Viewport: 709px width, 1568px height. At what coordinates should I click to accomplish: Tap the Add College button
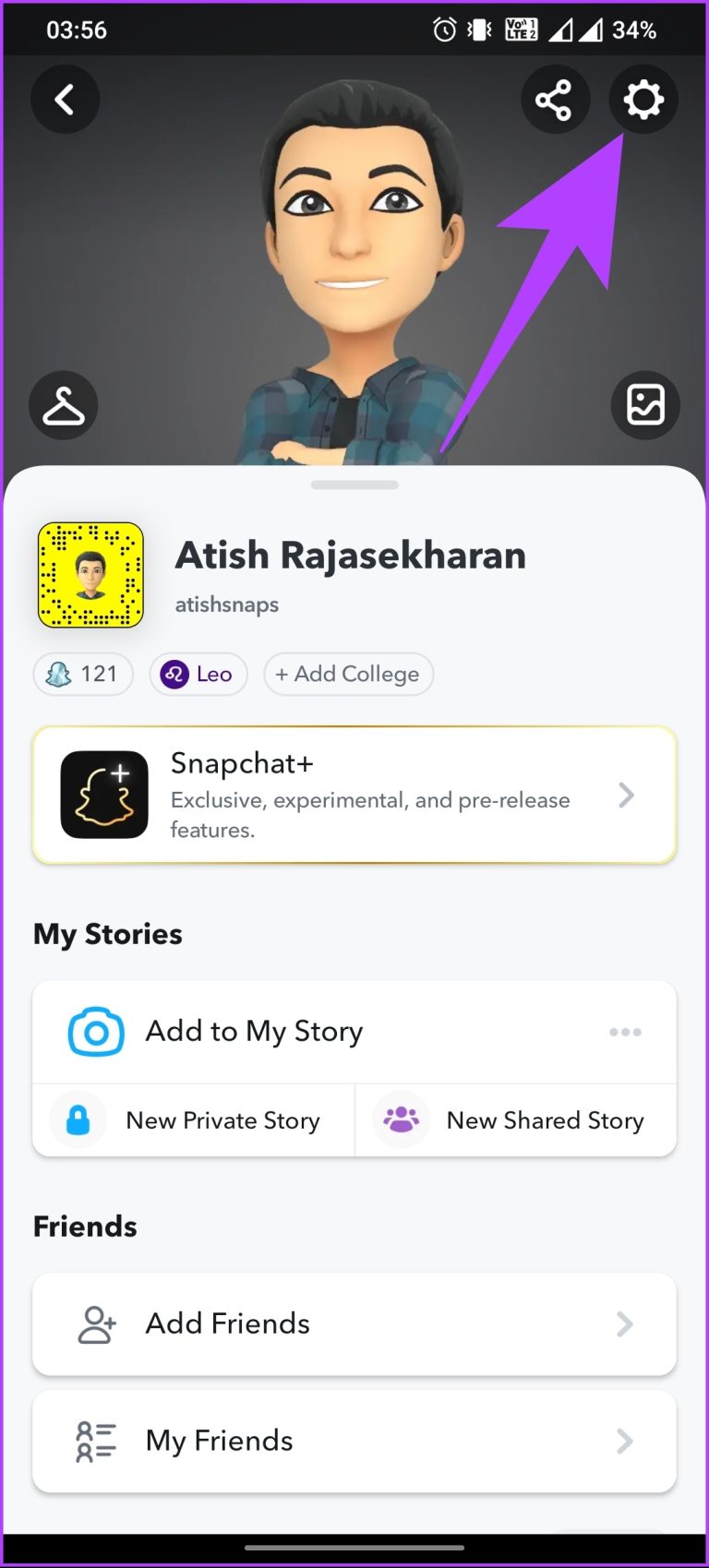pos(348,674)
